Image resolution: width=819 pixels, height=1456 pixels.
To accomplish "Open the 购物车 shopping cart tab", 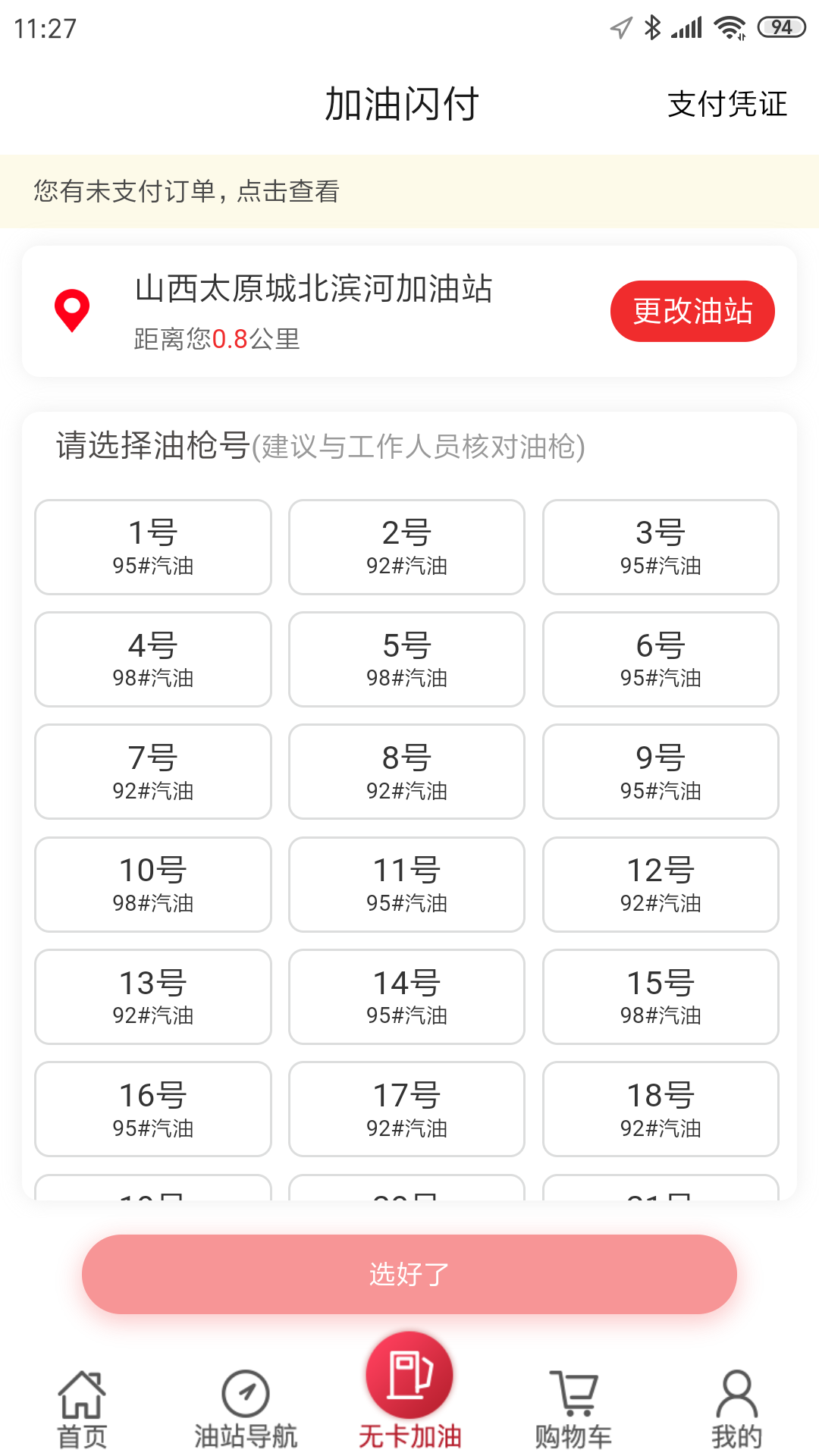I will (573, 1409).
